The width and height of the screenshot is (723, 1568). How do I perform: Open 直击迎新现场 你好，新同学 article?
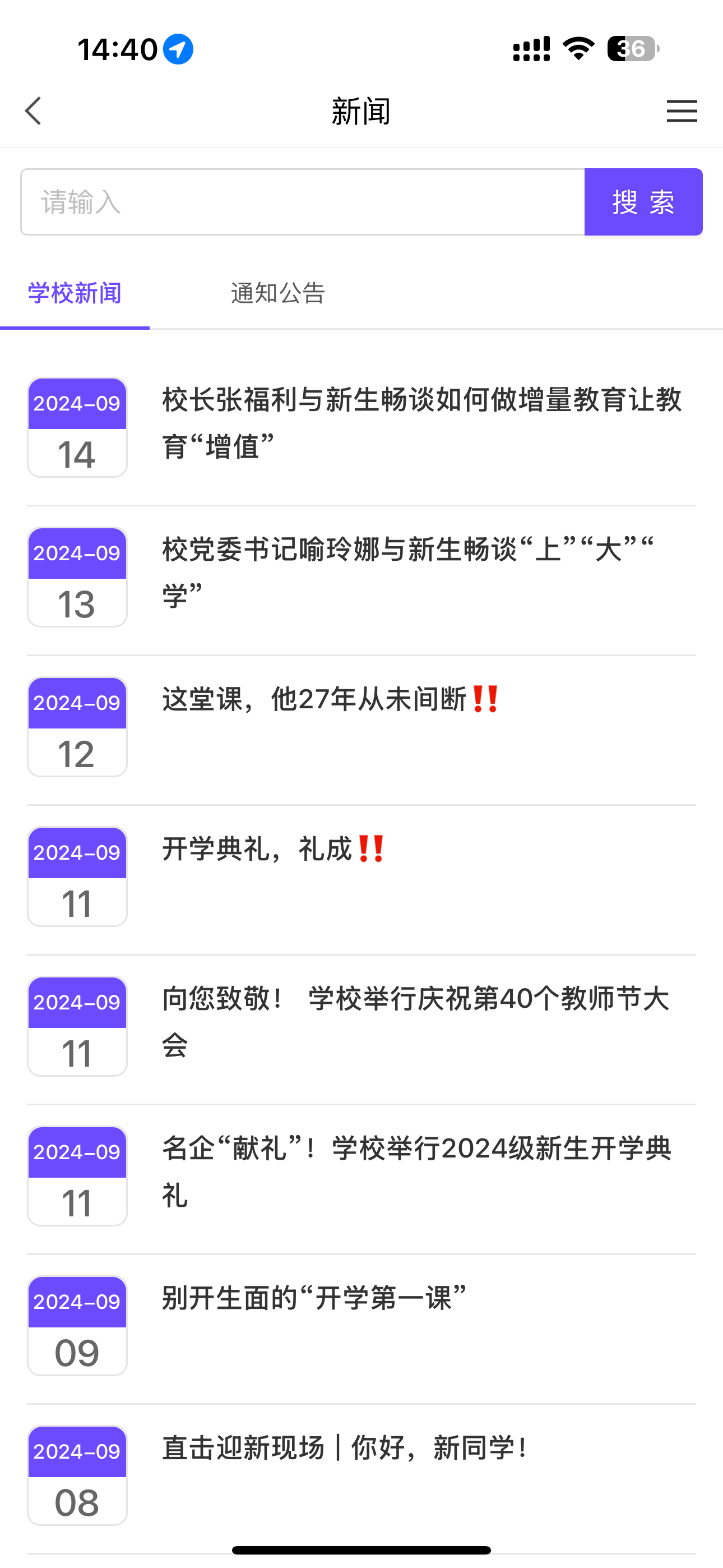coord(361,1475)
